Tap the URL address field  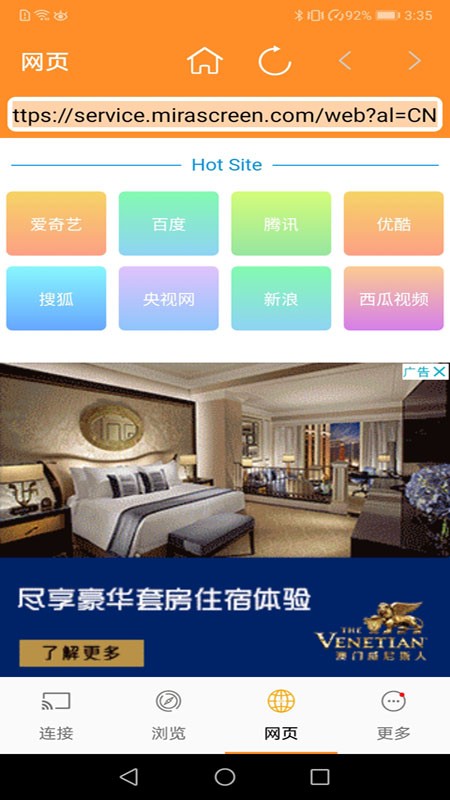224,115
